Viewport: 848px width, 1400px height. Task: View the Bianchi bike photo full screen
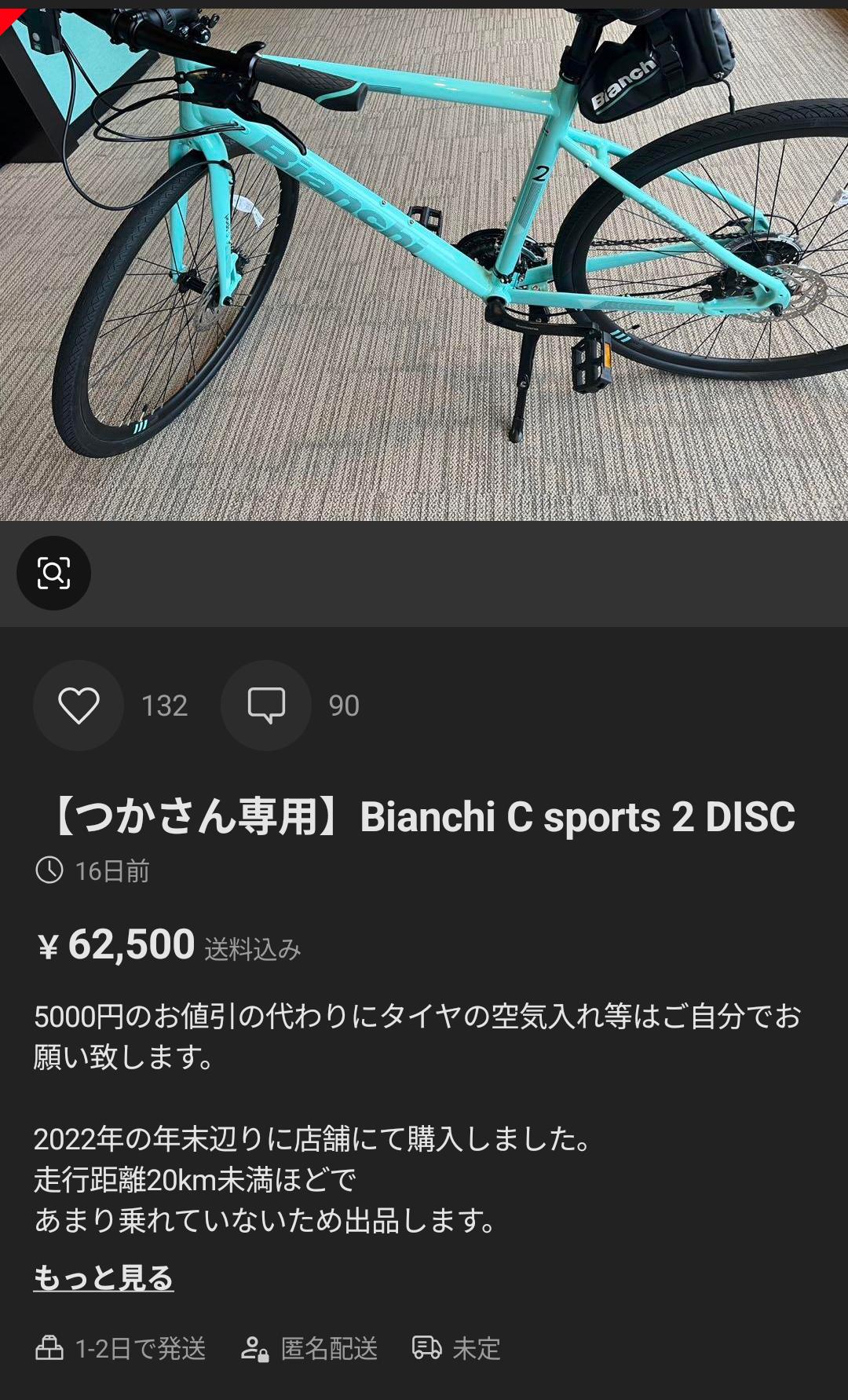point(424,264)
